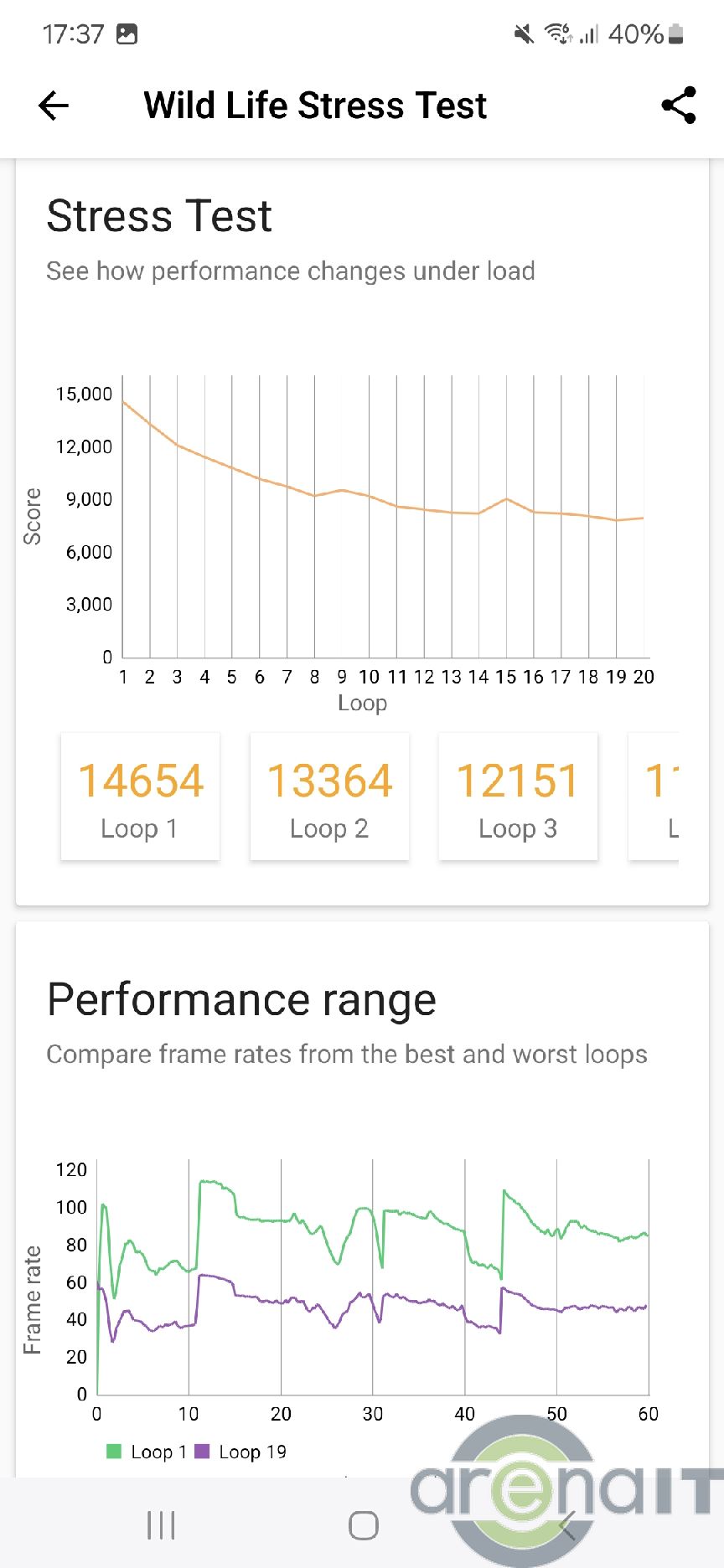The image size is (724, 1568).
Task: Select the Loop 1 score card
Action: coord(140,797)
